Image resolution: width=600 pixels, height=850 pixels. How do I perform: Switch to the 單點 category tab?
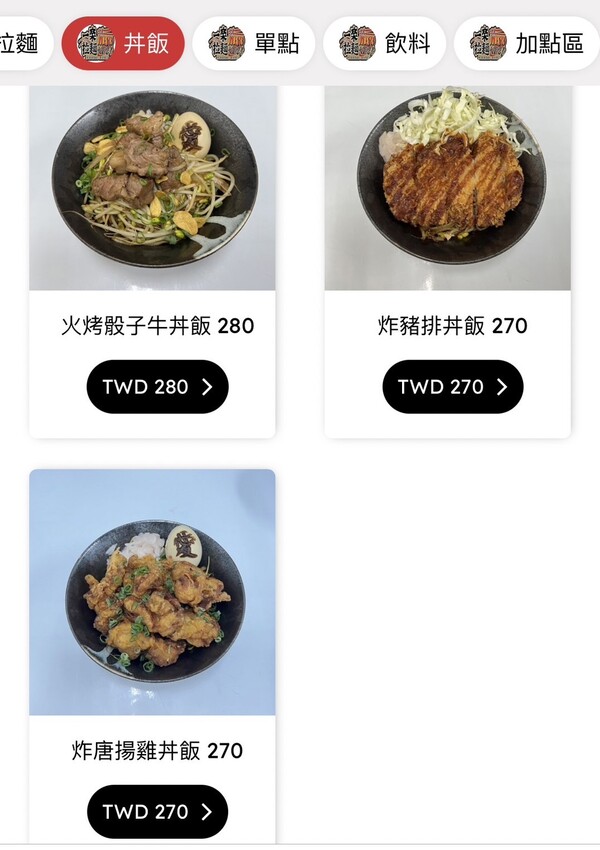(254, 44)
